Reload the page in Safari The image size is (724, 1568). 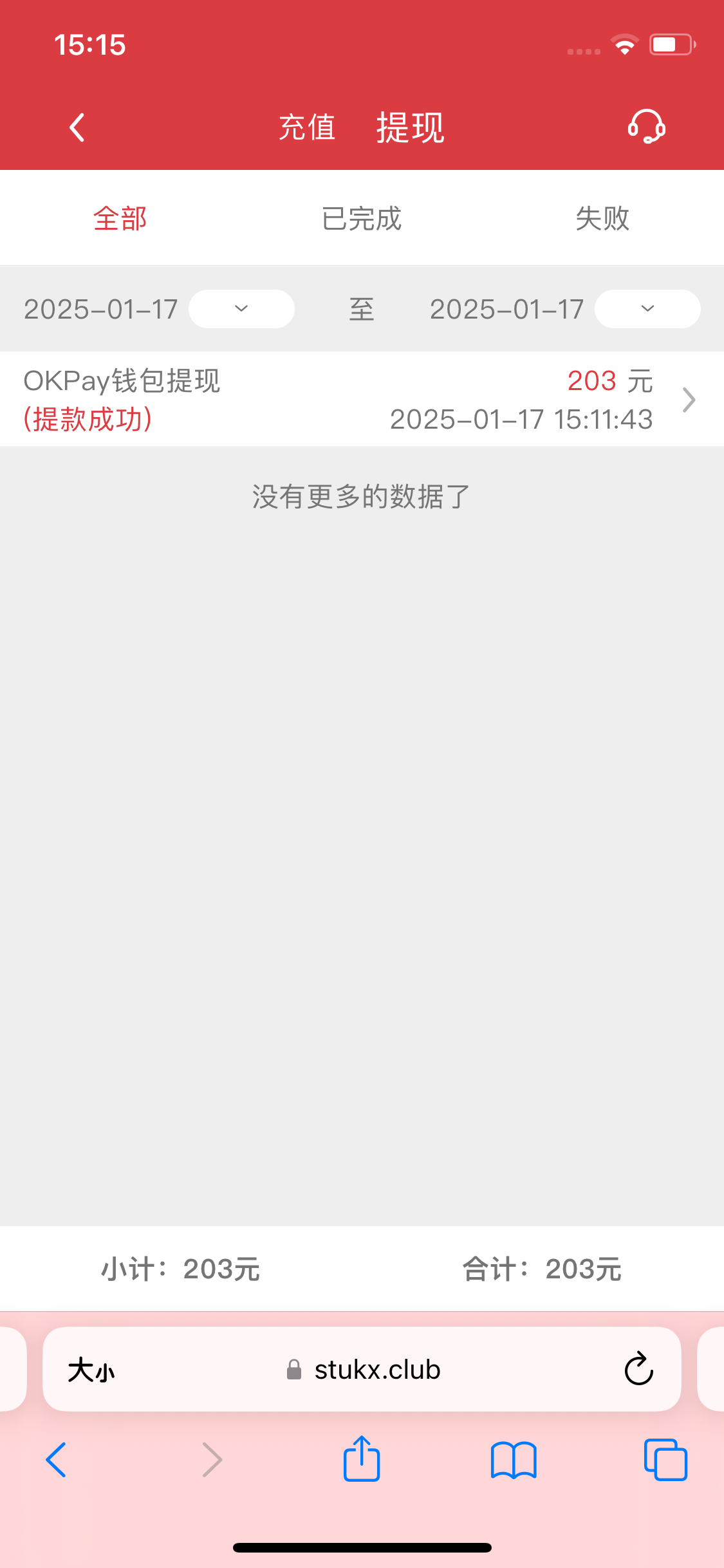(638, 1369)
